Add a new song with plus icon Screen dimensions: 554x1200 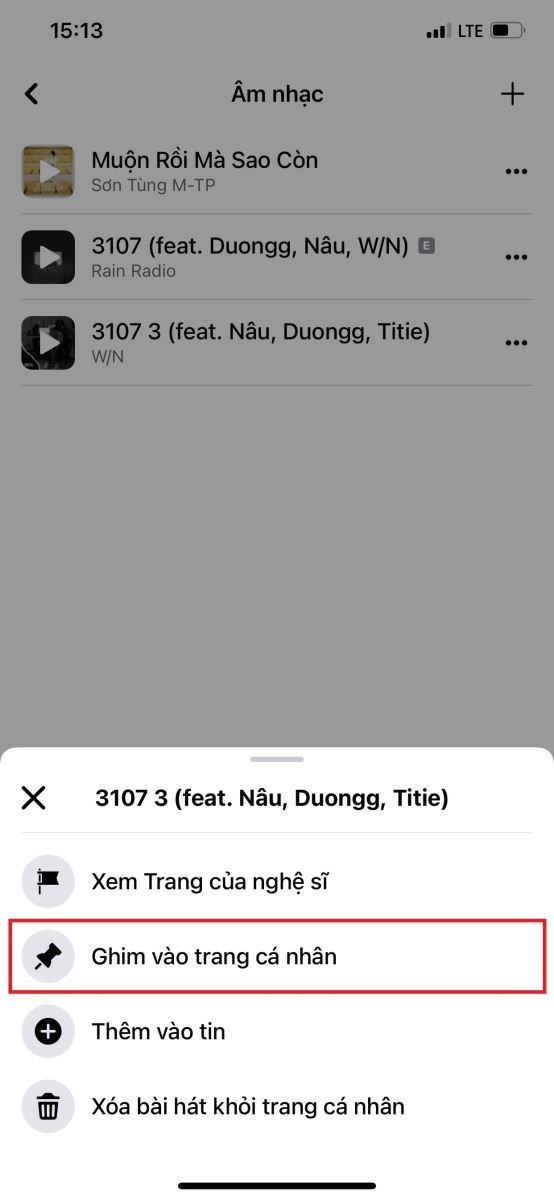512,94
